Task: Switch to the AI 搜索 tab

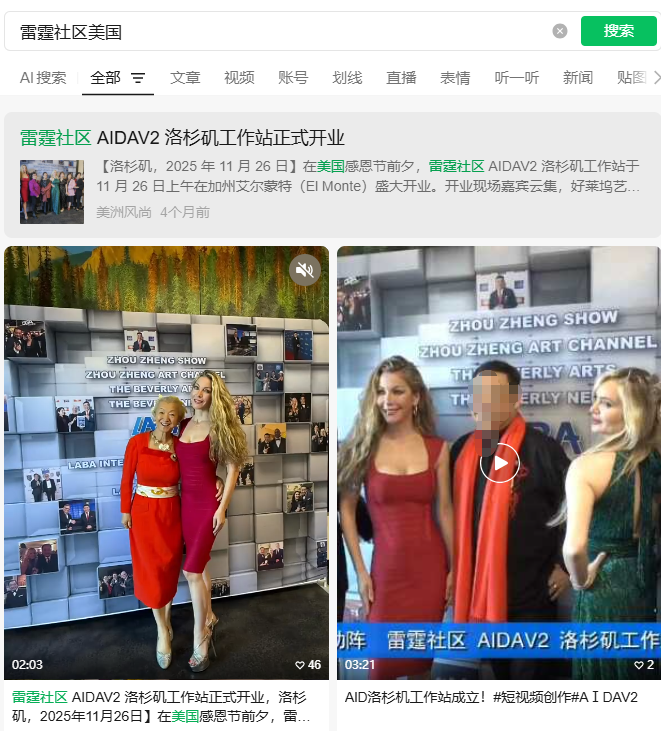Action: click(43, 77)
